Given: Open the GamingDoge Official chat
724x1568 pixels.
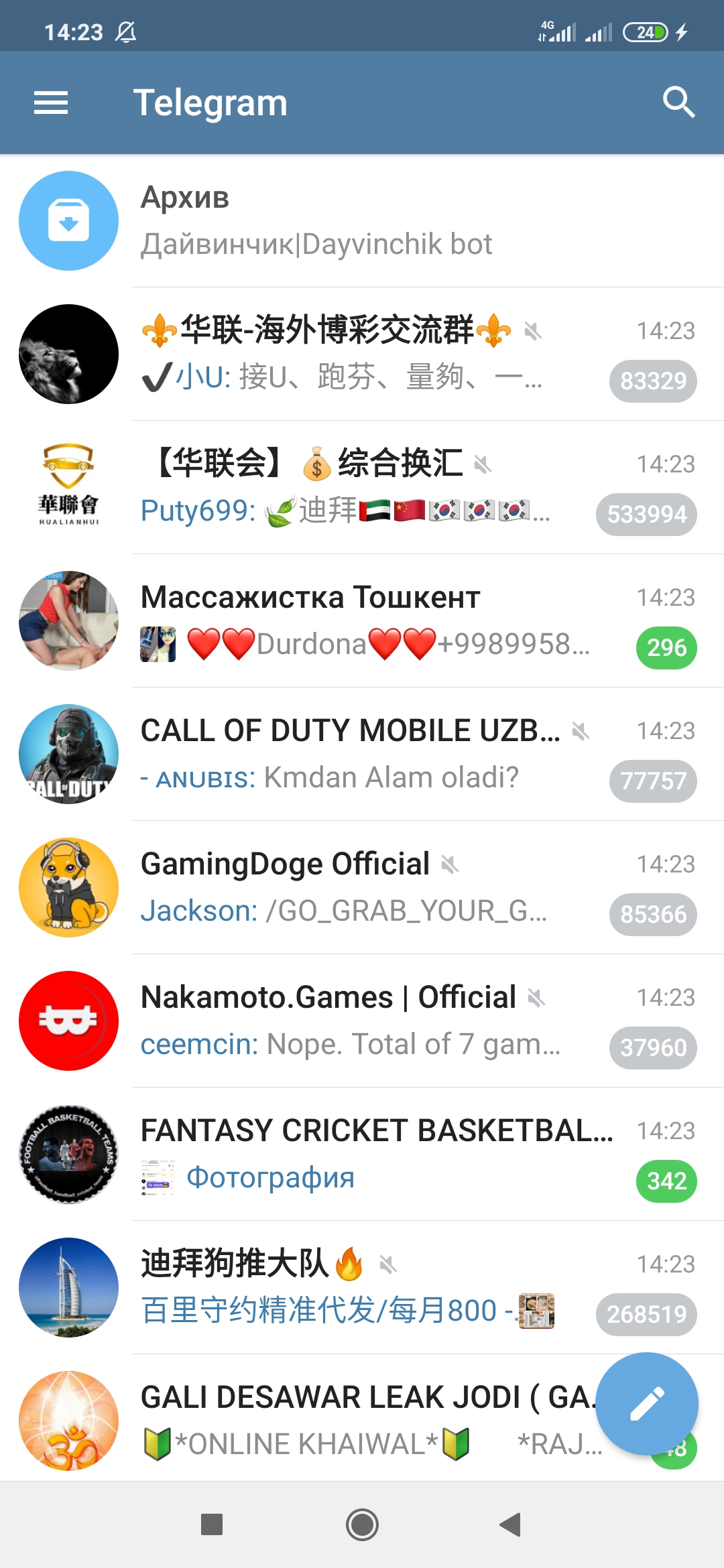Looking at the screenshot, I should (362, 887).
